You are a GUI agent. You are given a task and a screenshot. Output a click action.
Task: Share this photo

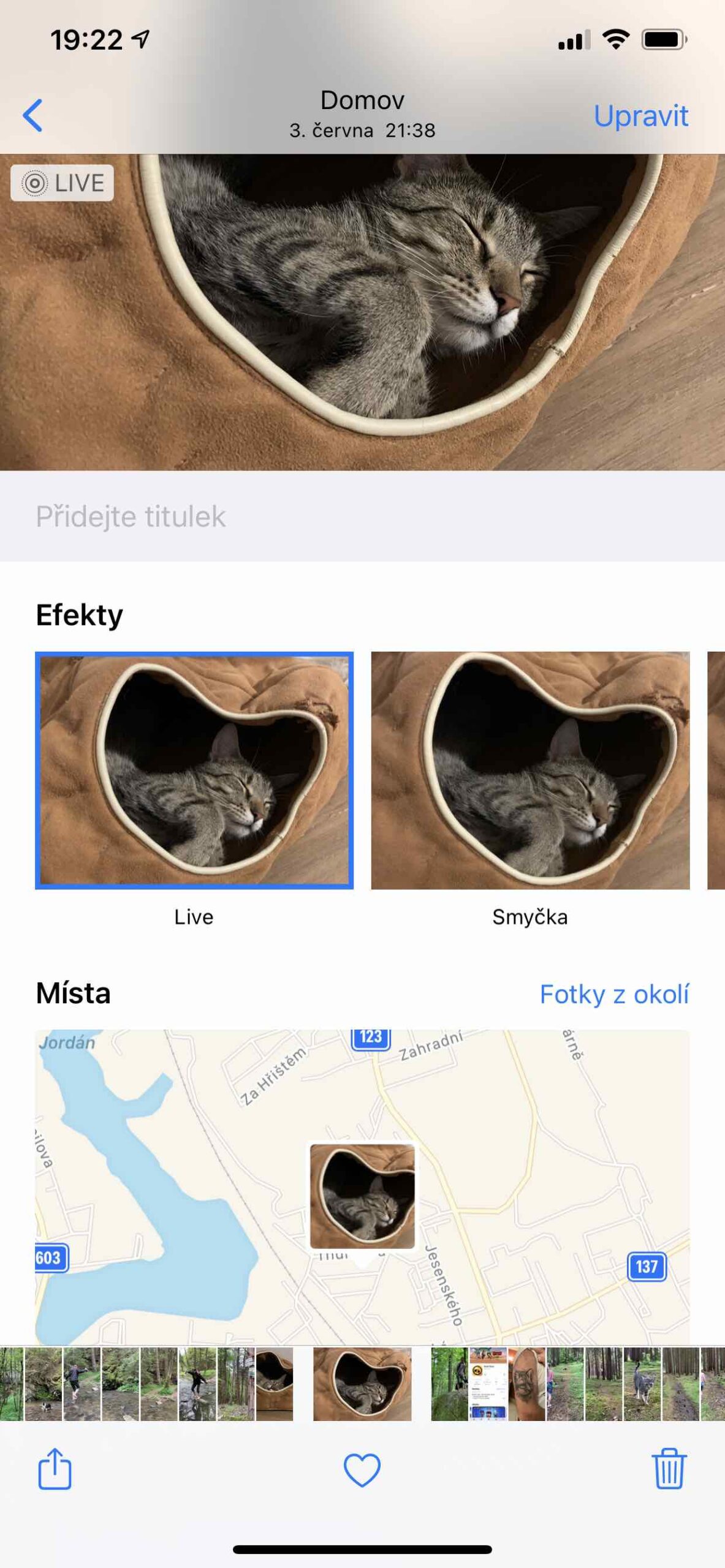[x=55, y=1469]
